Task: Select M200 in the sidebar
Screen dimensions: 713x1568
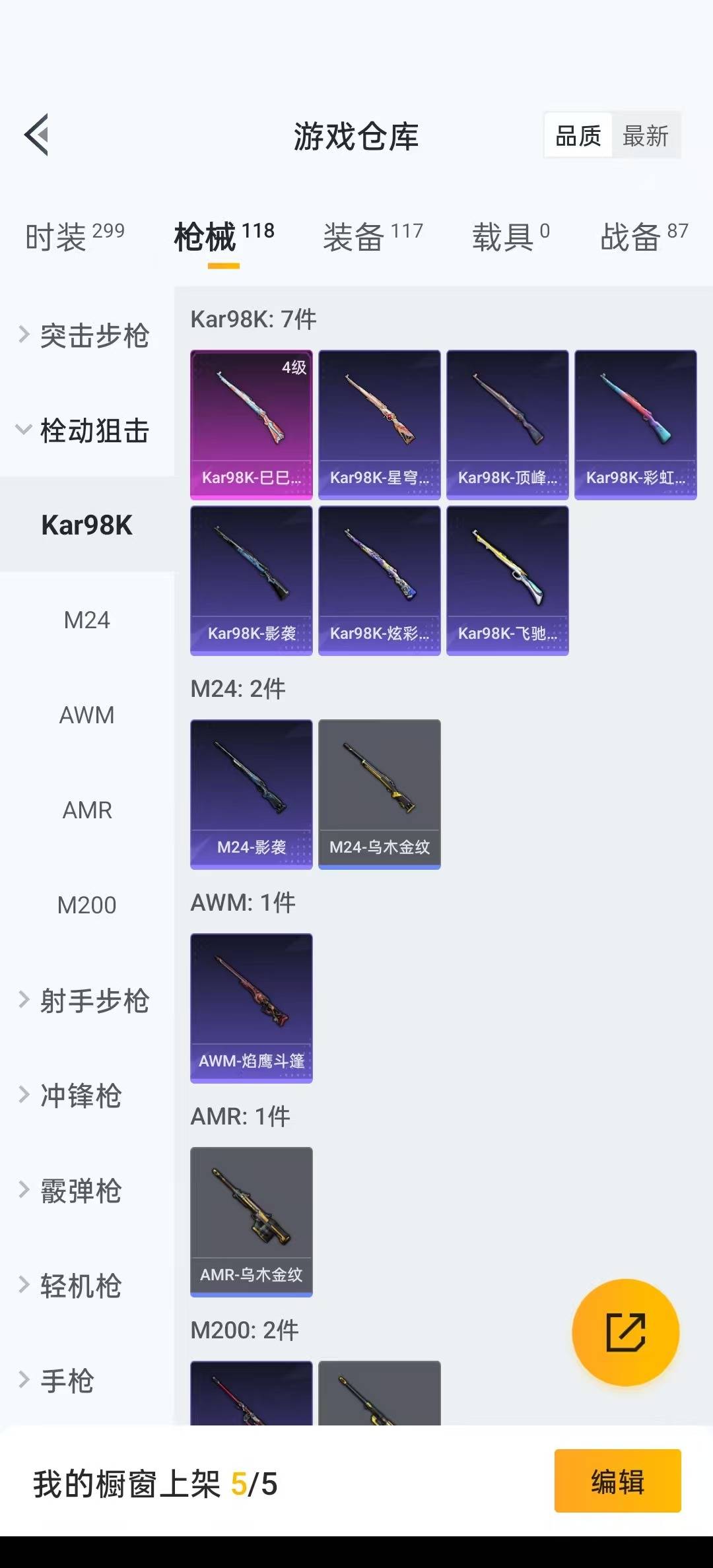Action: tap(86, 905)
